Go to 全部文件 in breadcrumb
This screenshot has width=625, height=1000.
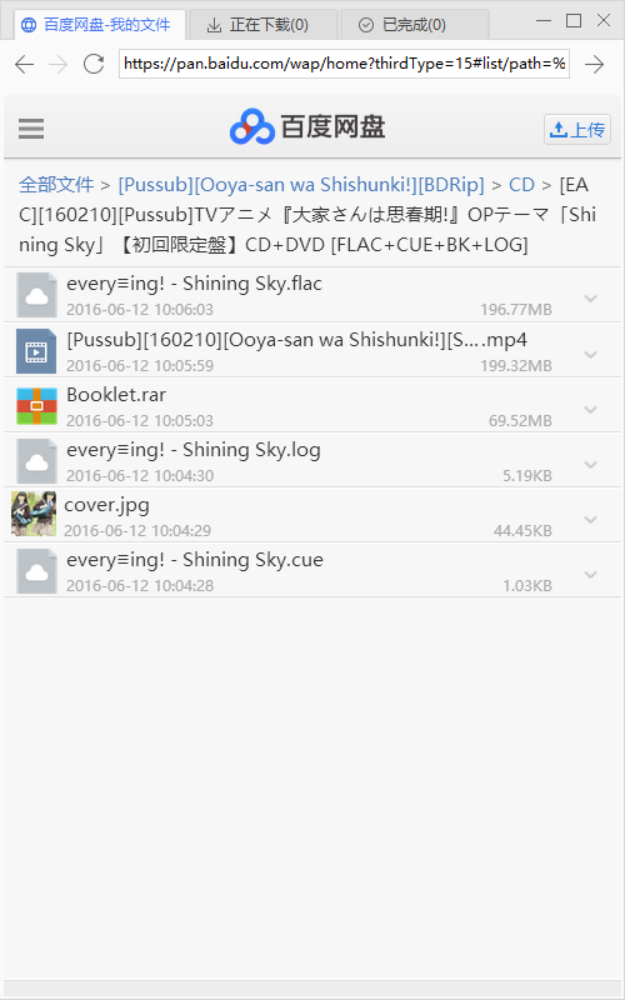tap(56, 185)
